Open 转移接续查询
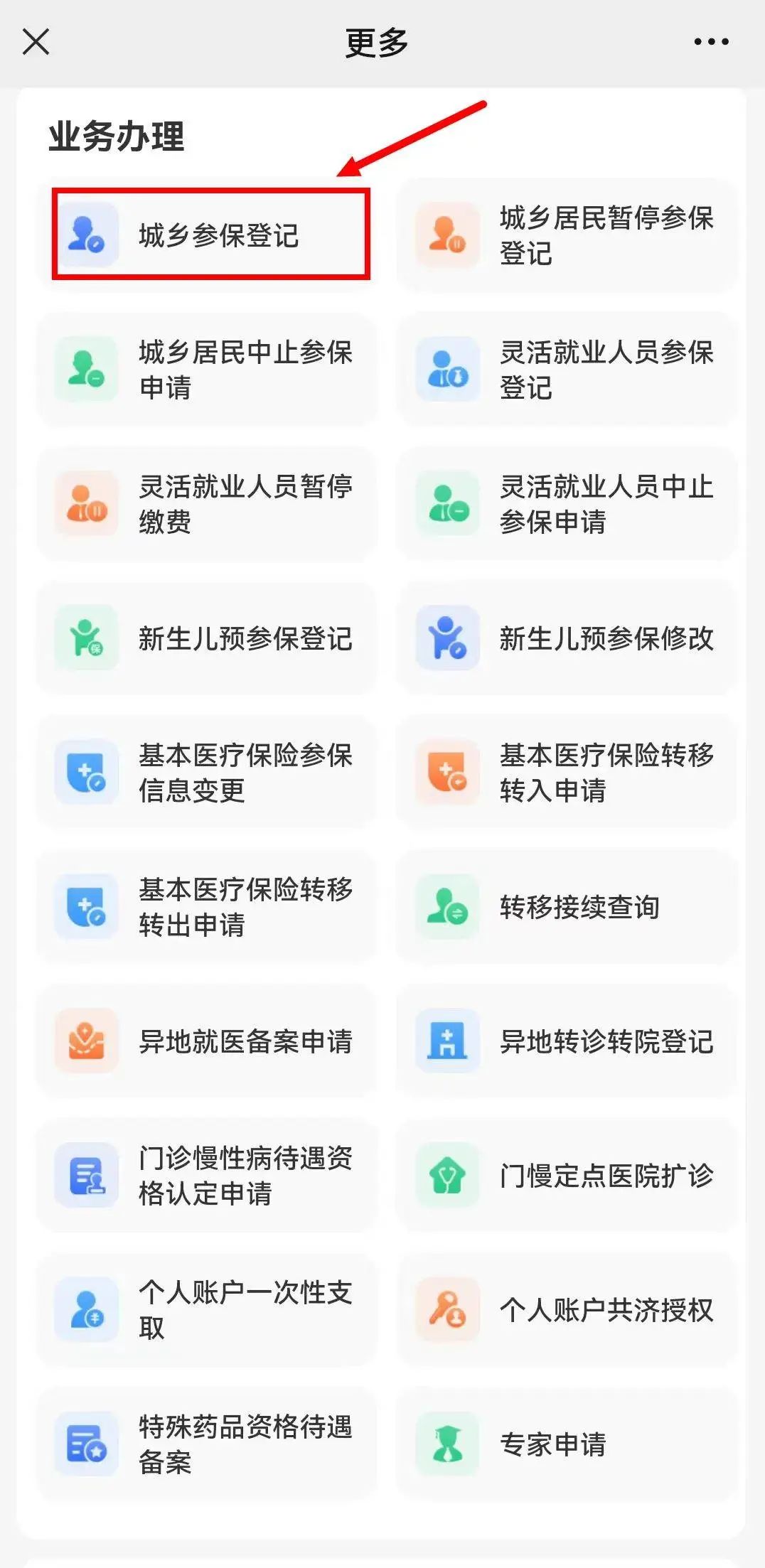 click(x=567, y=907)
